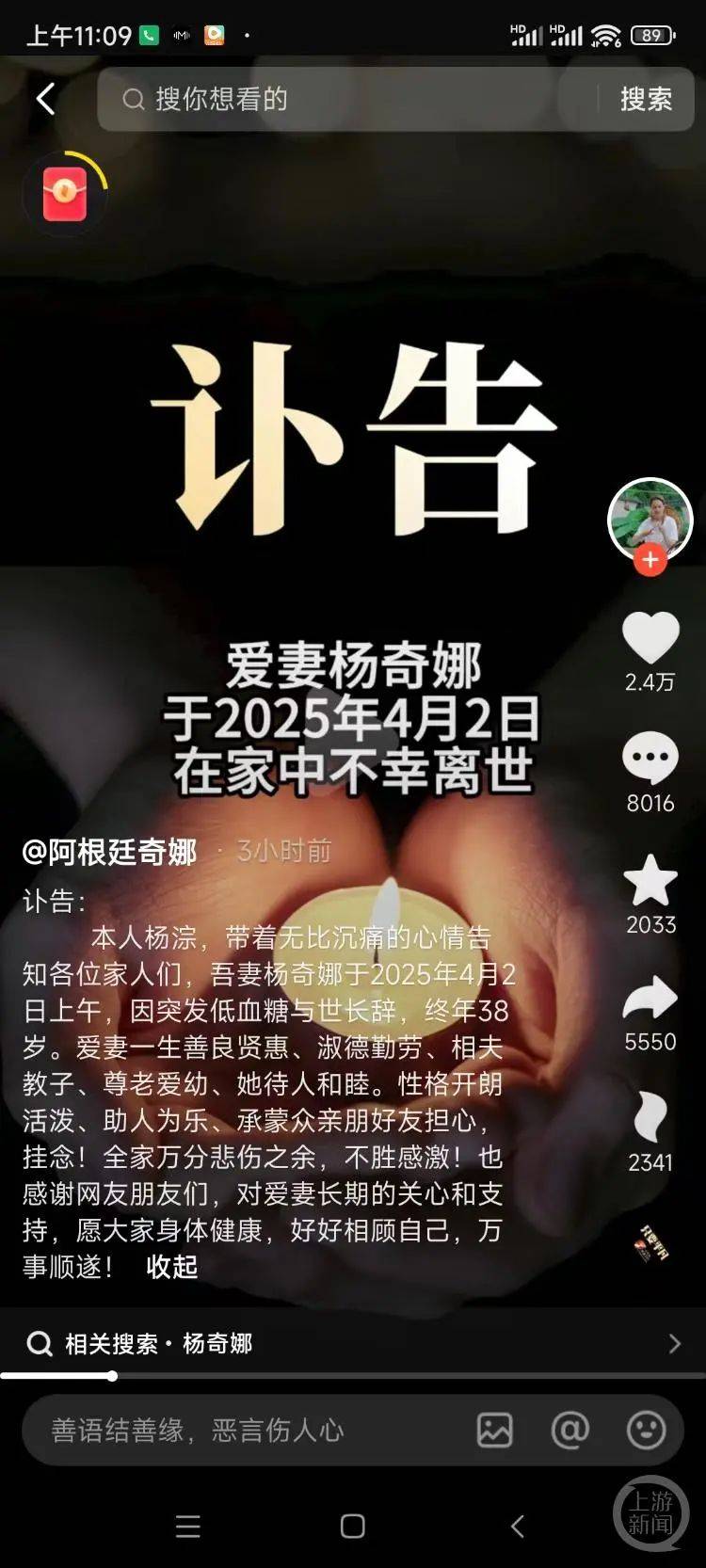706x1568 pixels.
Task: Mention someone with the @ icon
Action: click(x=570, y=1431)
